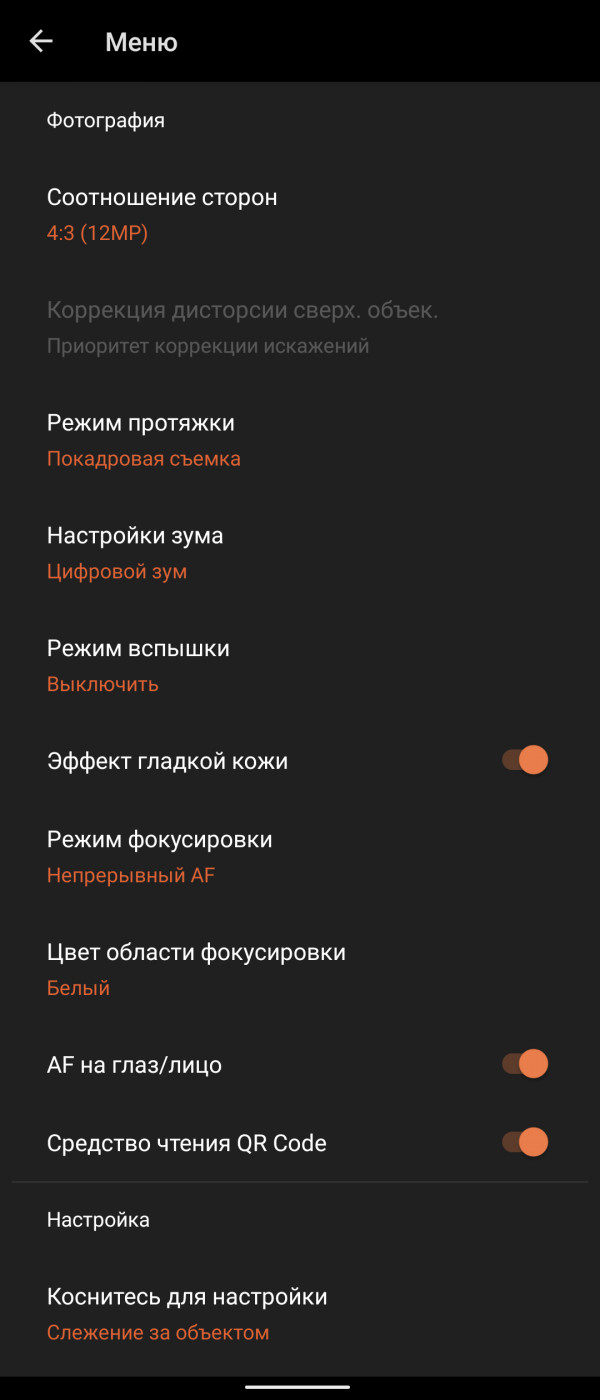This screenshot has height=1400, width=600.
Task: Open Коснитесь для настройки setting
Action: pyautogui.click(x=187, y=1313)
